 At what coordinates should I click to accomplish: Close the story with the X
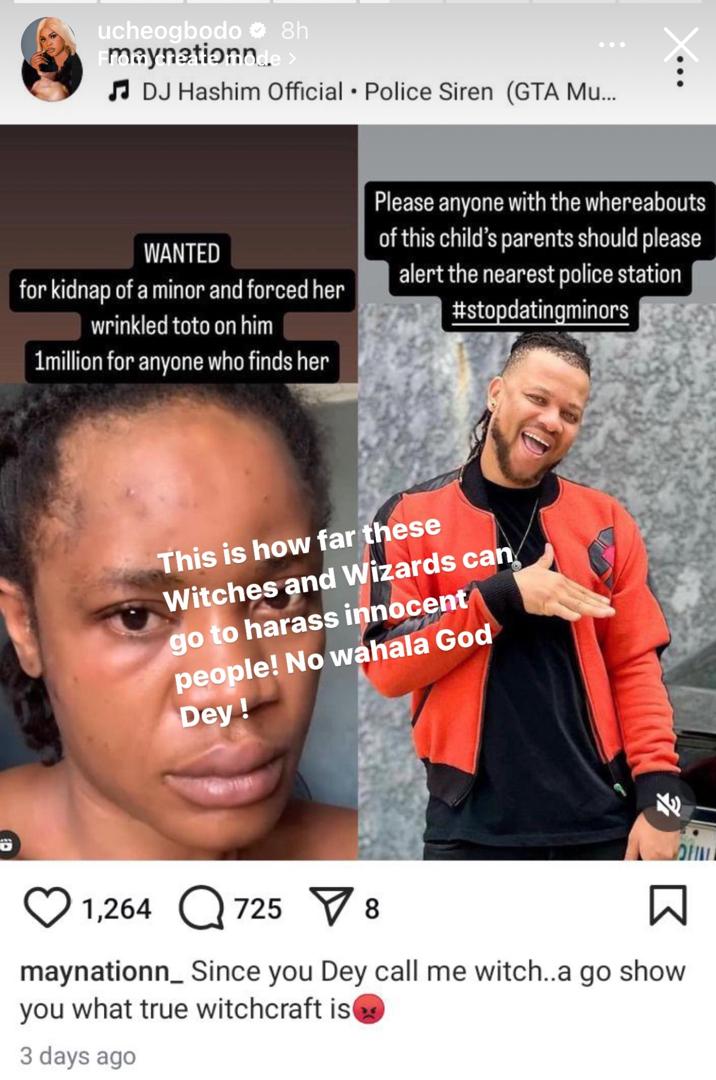pos(681,44)
